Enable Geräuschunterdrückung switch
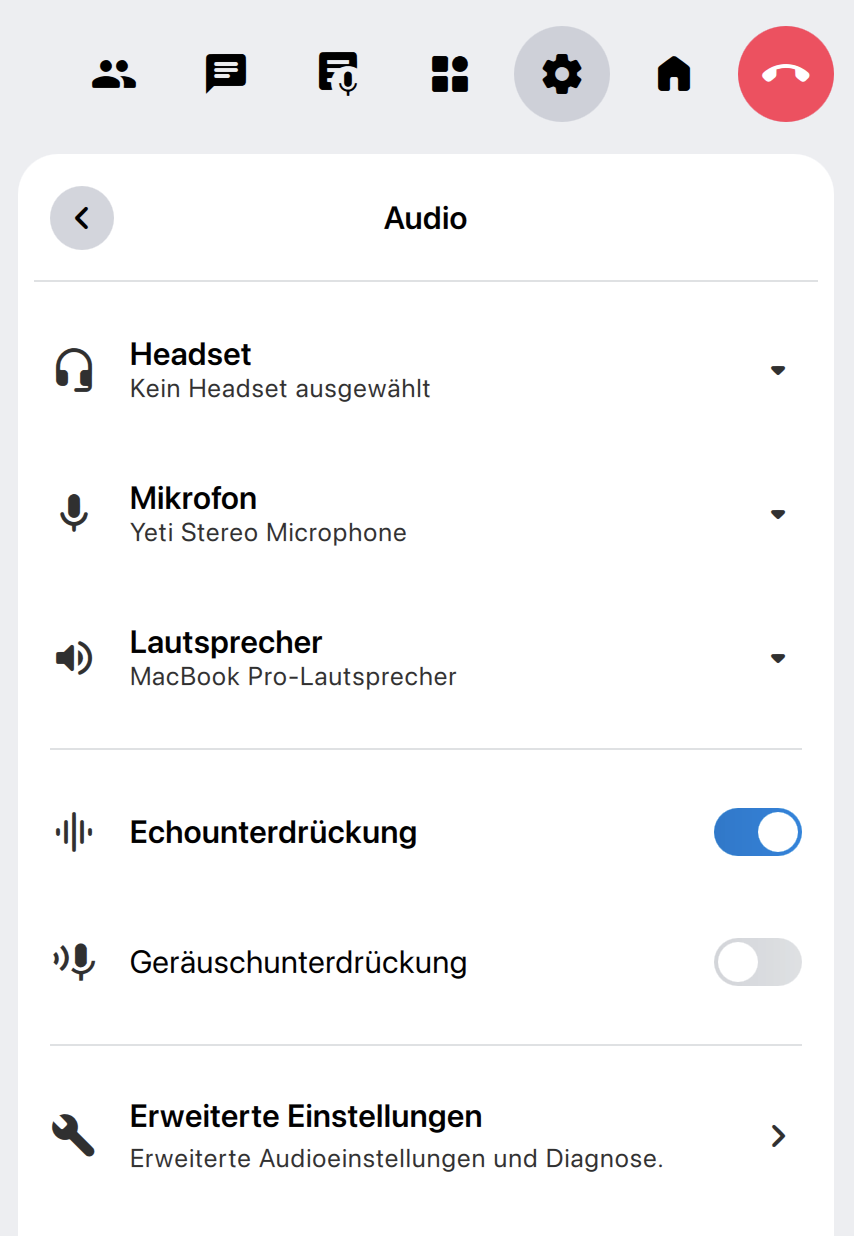 point(757,962)
